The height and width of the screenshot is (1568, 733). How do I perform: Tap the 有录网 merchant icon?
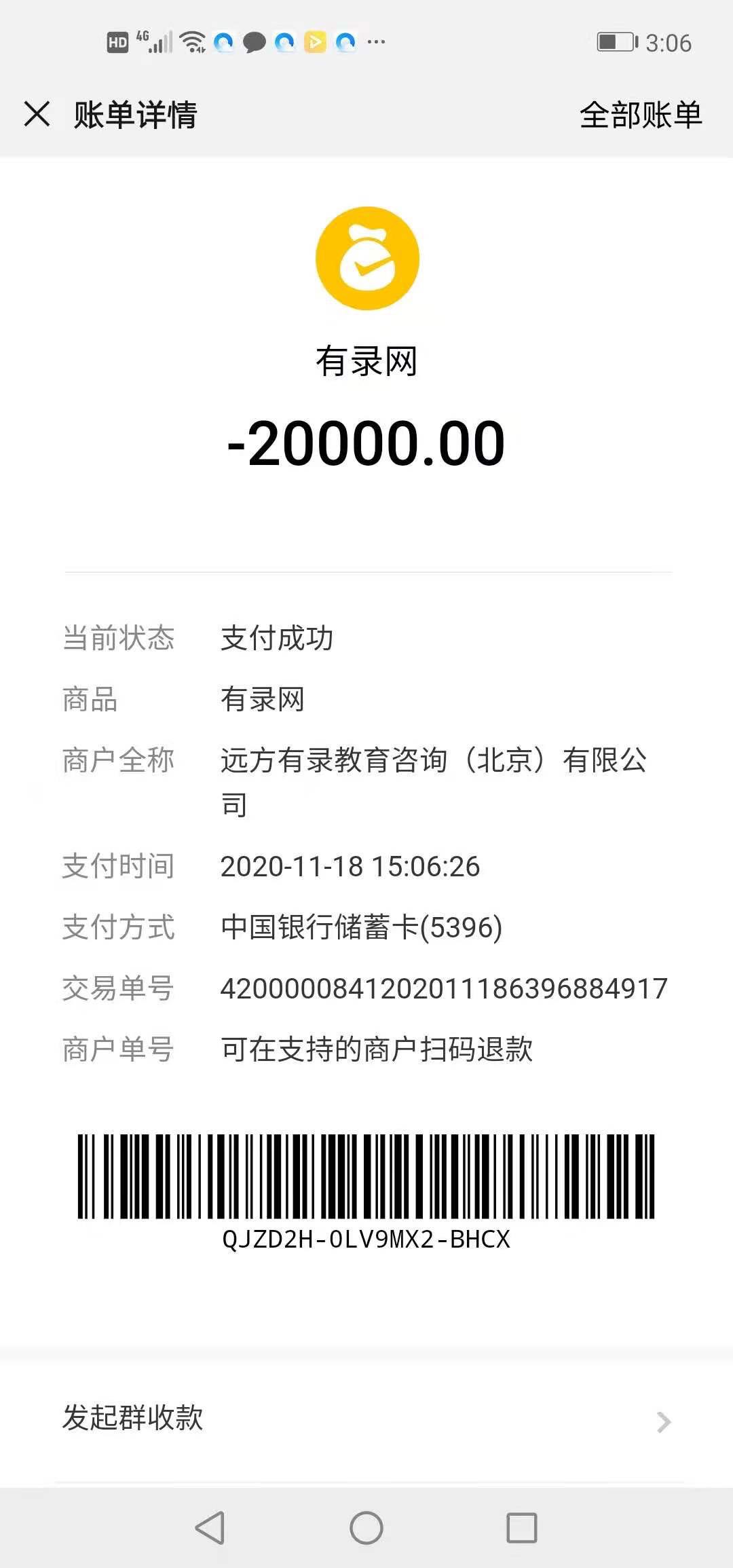point(367,259)
